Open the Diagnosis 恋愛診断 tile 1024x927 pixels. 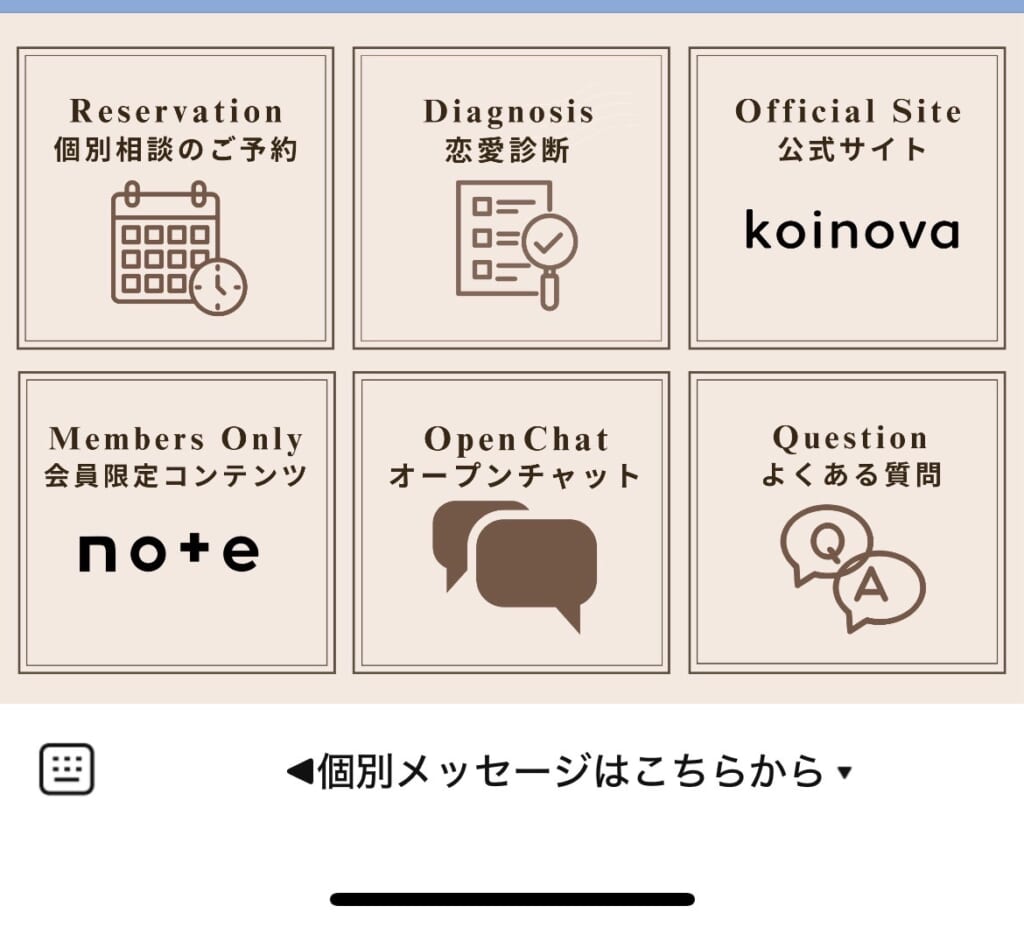click(511, 198)
